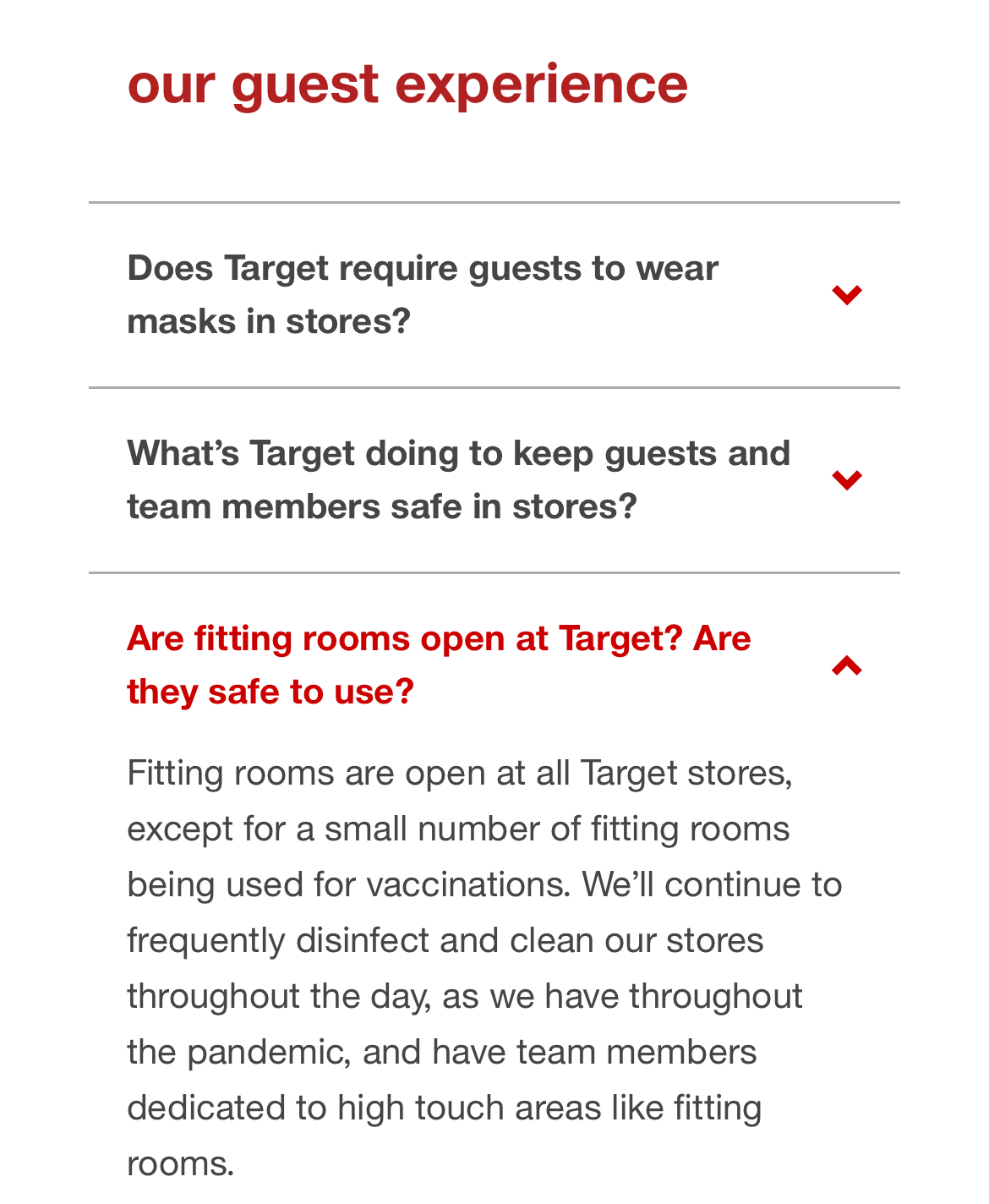Select the question about fitting rooms safety
This screenshot has height=1204, width=989.
[439, 665]
